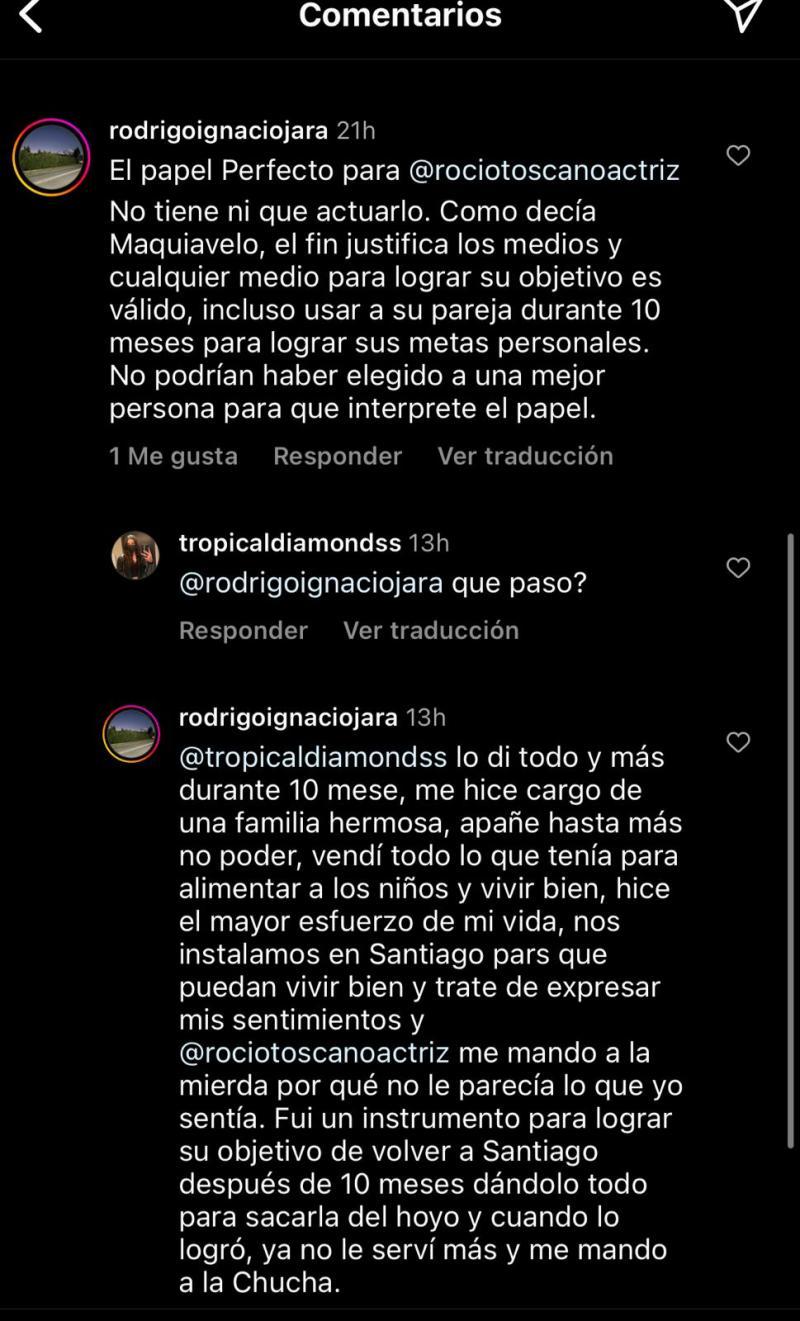
Task: Tap Responder under tropicaldiamondss's comment
Action: point(243,630)
